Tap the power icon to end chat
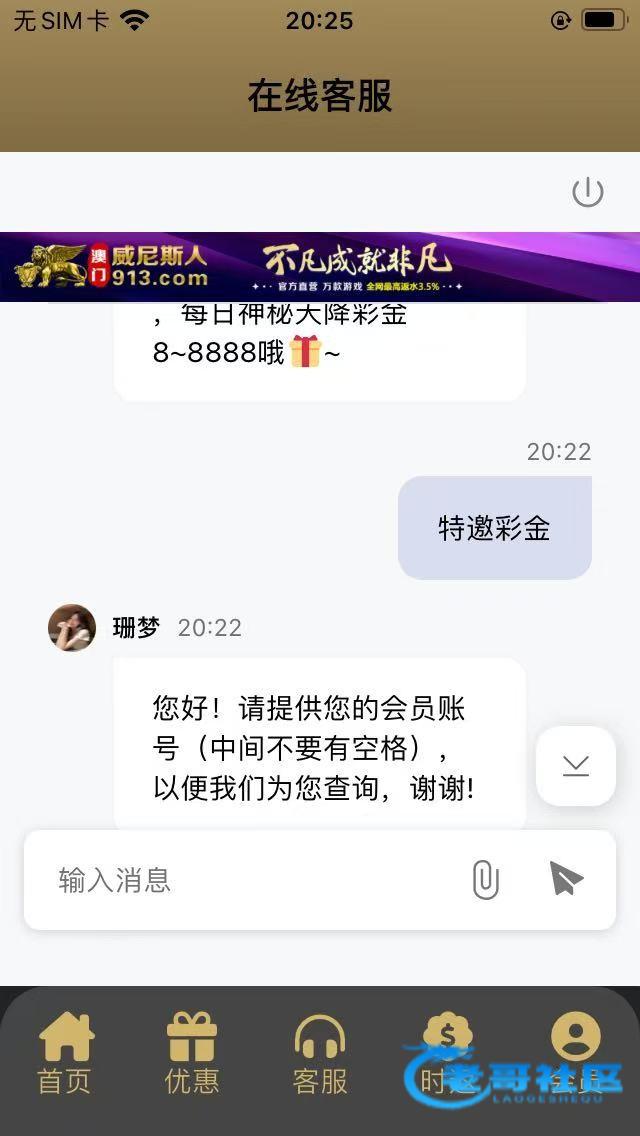Image resolution: width=640 pixels, height=1136 pixels. (587, 192)
